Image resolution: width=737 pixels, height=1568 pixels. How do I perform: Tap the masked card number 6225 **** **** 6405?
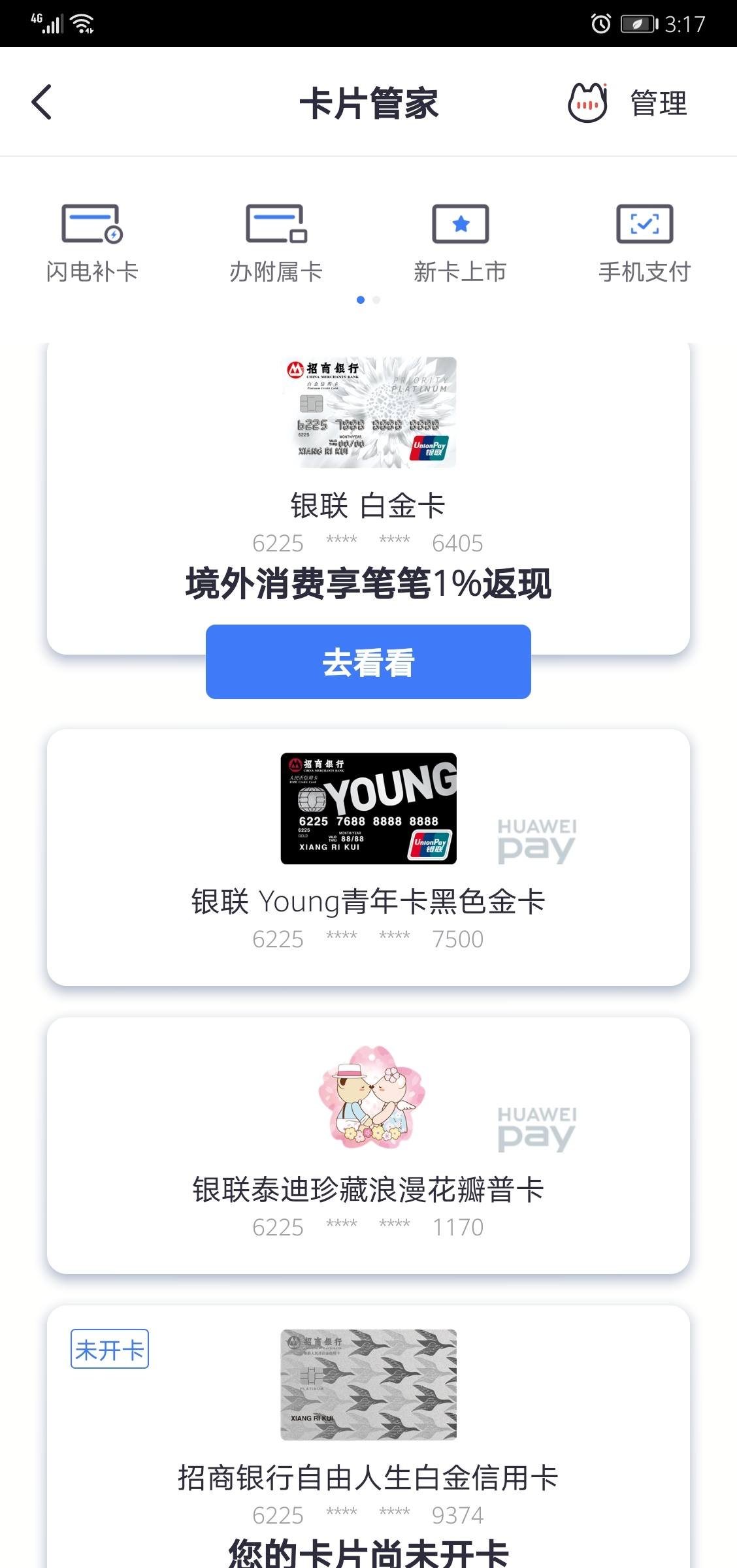[x=368, y=543]
